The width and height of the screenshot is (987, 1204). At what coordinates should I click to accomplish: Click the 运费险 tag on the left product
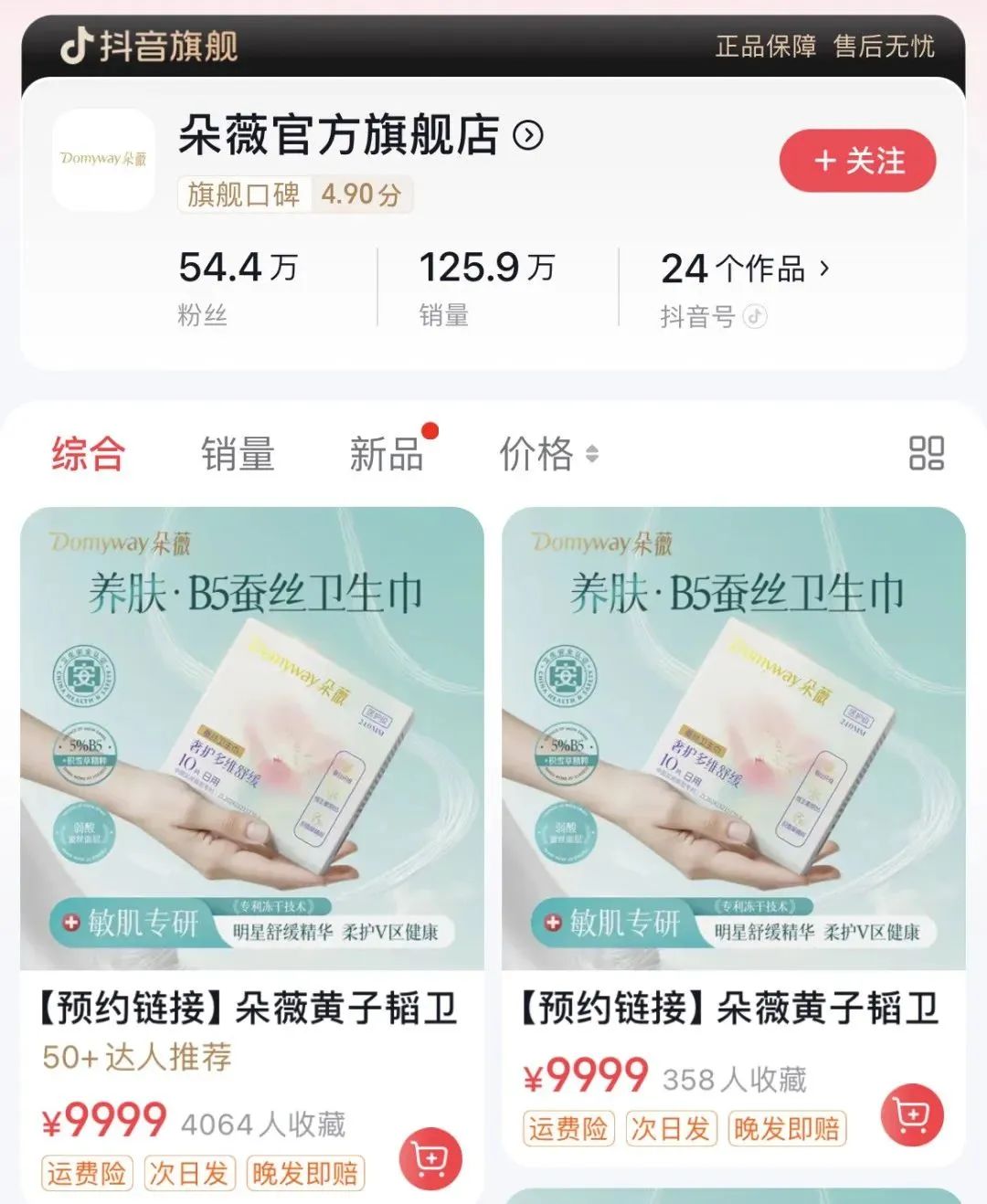pos(86,1173)
